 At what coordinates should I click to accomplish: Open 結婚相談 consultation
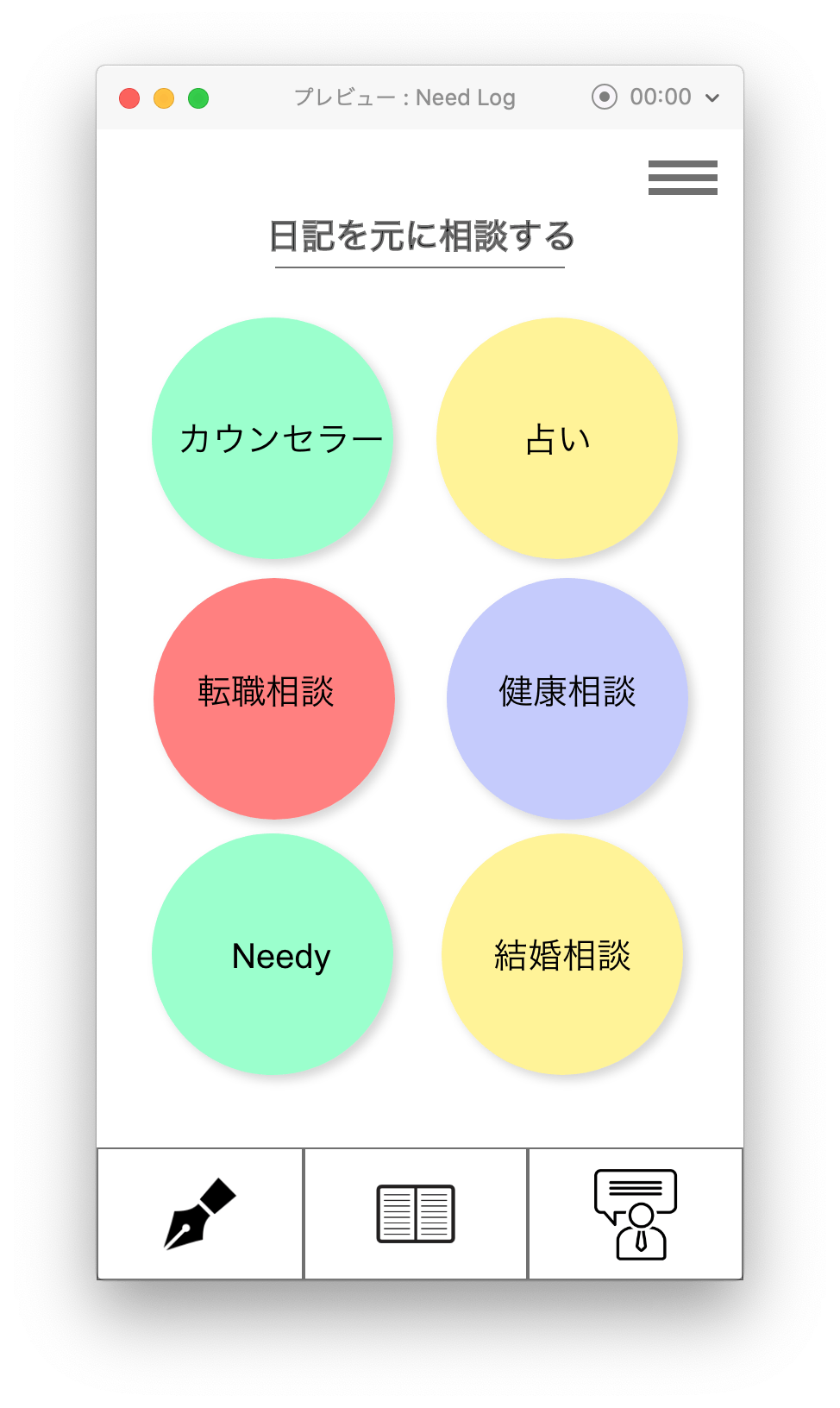[562, 954]
